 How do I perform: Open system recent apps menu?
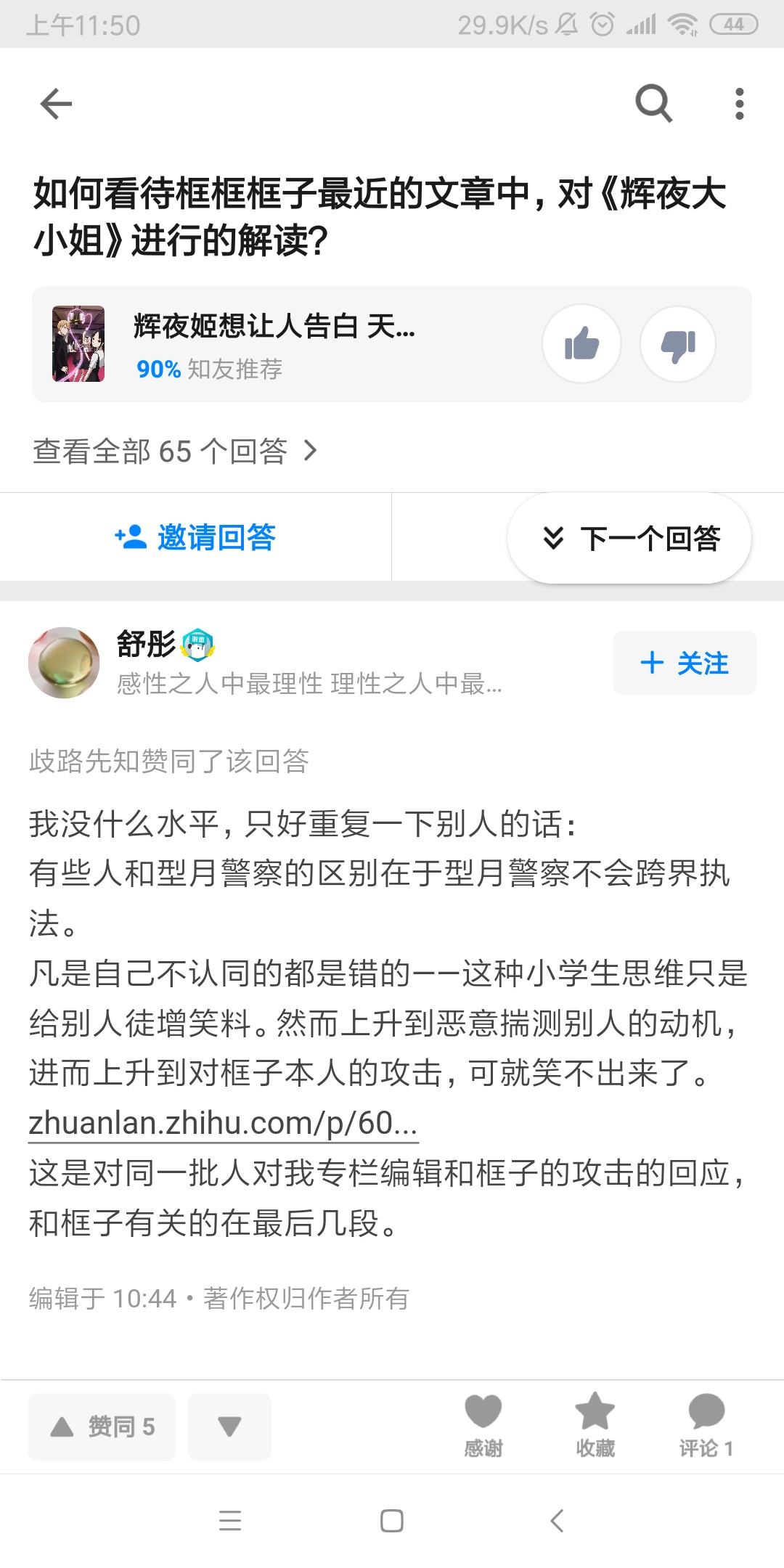230,1520
